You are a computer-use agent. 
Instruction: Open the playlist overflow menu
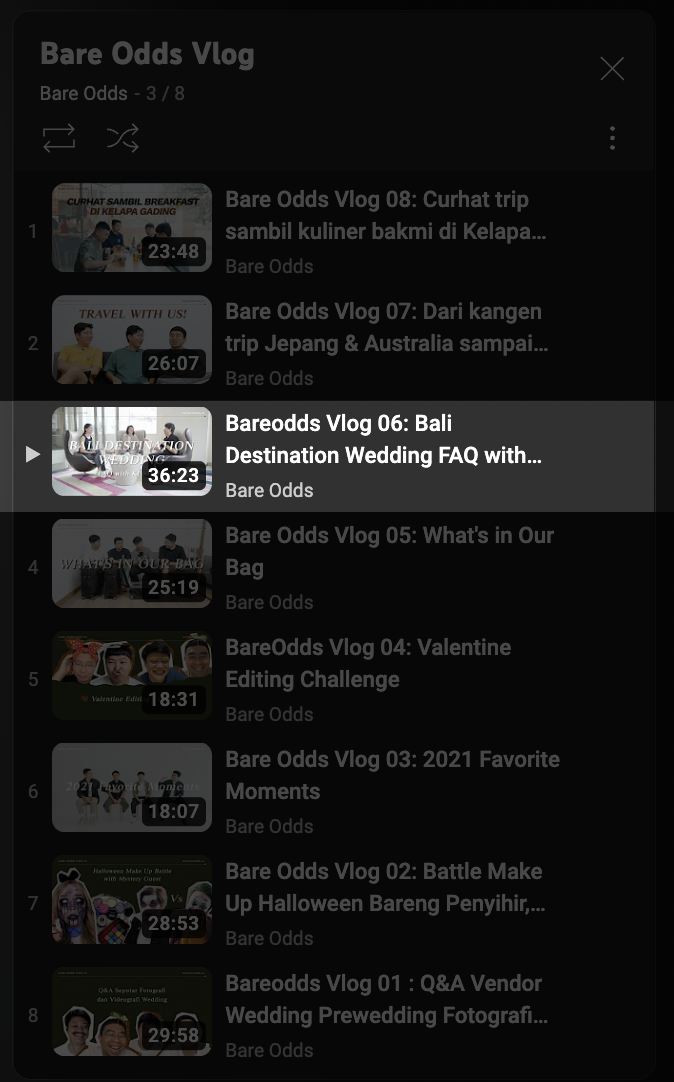(x=612, y=138)
